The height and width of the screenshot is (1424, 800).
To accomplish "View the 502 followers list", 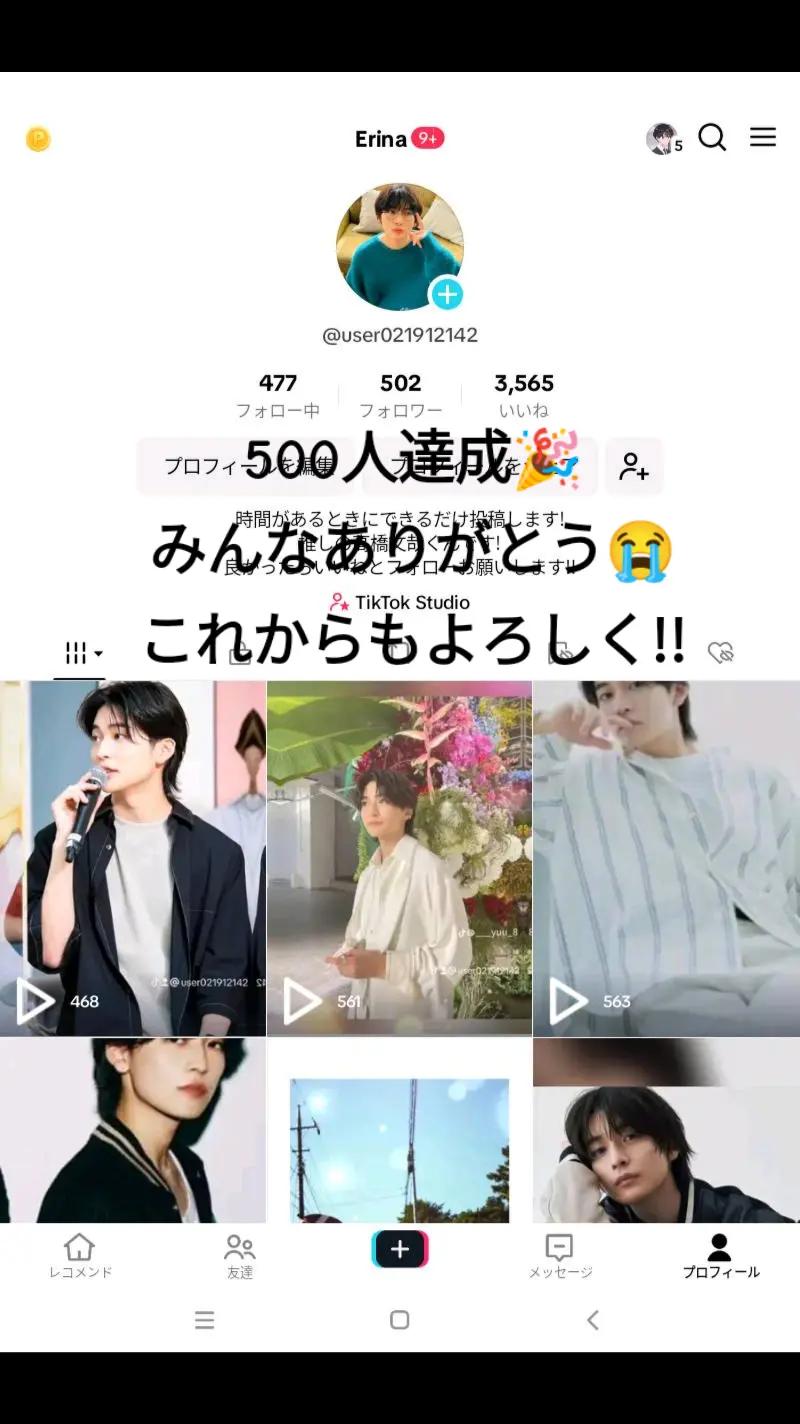I will click(x=400, y=395).
